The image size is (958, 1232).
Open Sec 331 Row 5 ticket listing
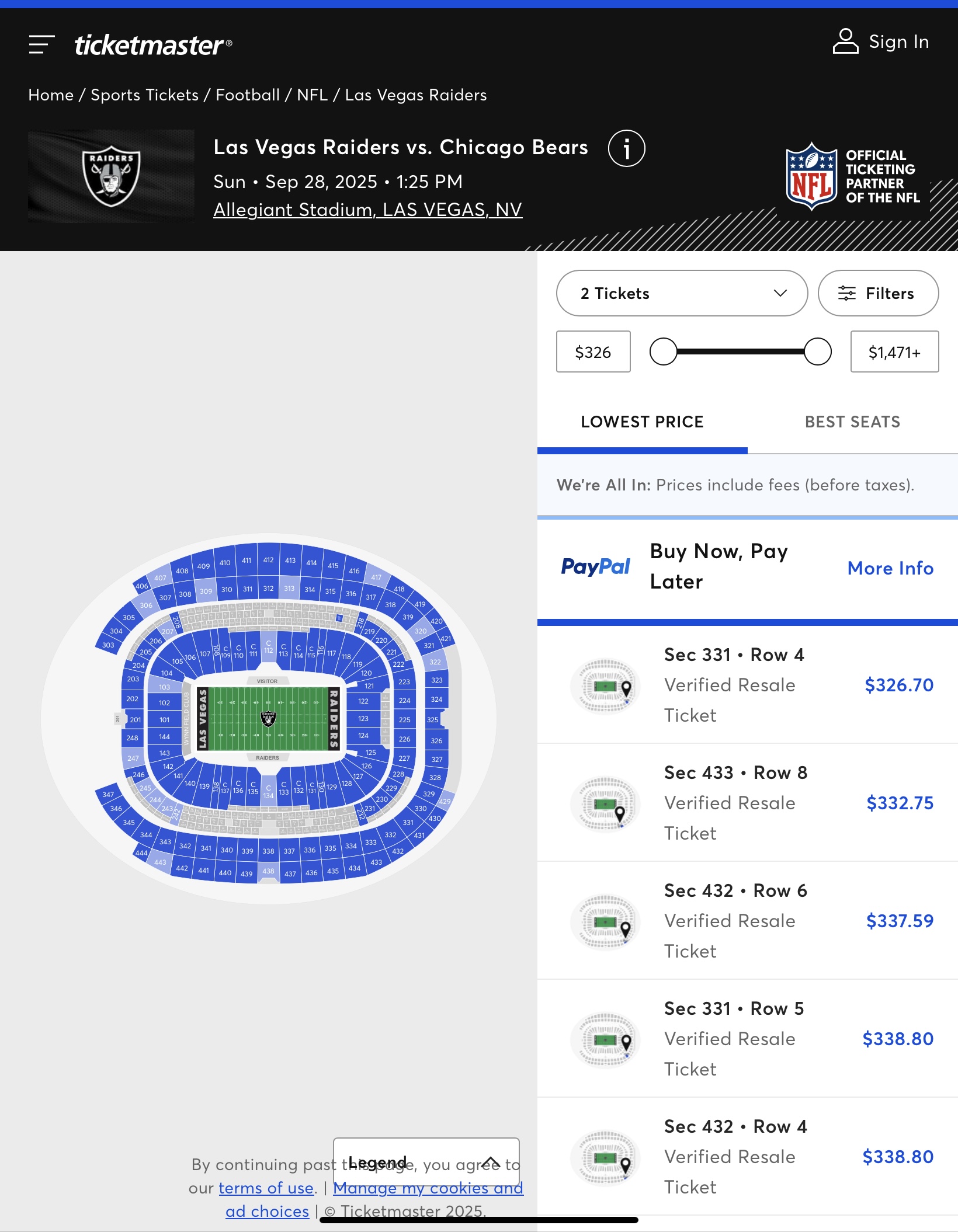[x=747, y=1038]
